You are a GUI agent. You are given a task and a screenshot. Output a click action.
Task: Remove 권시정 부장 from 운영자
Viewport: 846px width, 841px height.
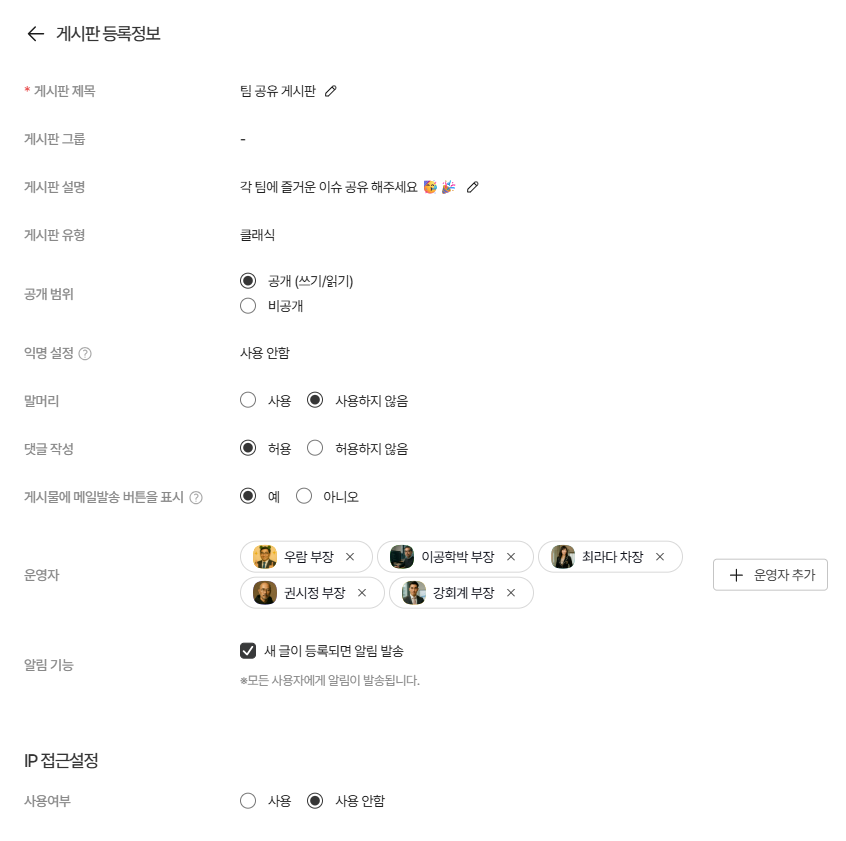coord(362,593)
